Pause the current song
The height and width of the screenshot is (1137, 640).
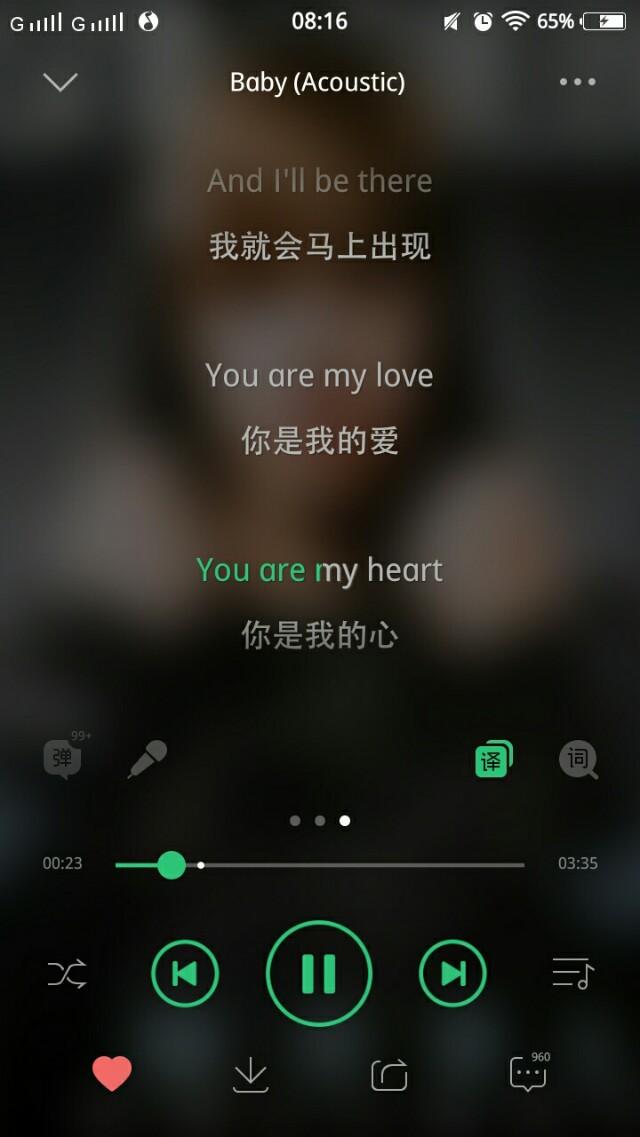coord(319,973)
